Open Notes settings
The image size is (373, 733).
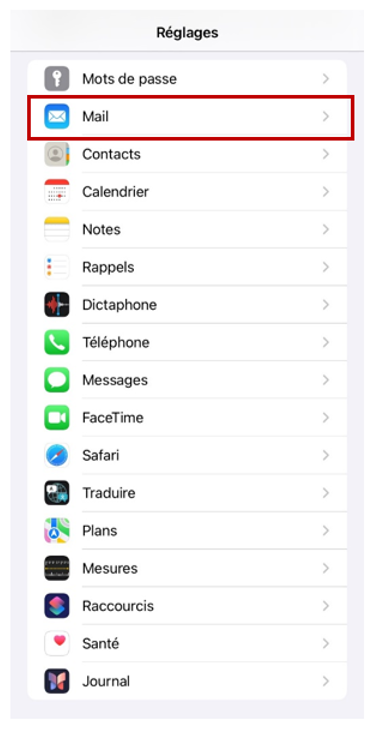[x=187, y=230]
